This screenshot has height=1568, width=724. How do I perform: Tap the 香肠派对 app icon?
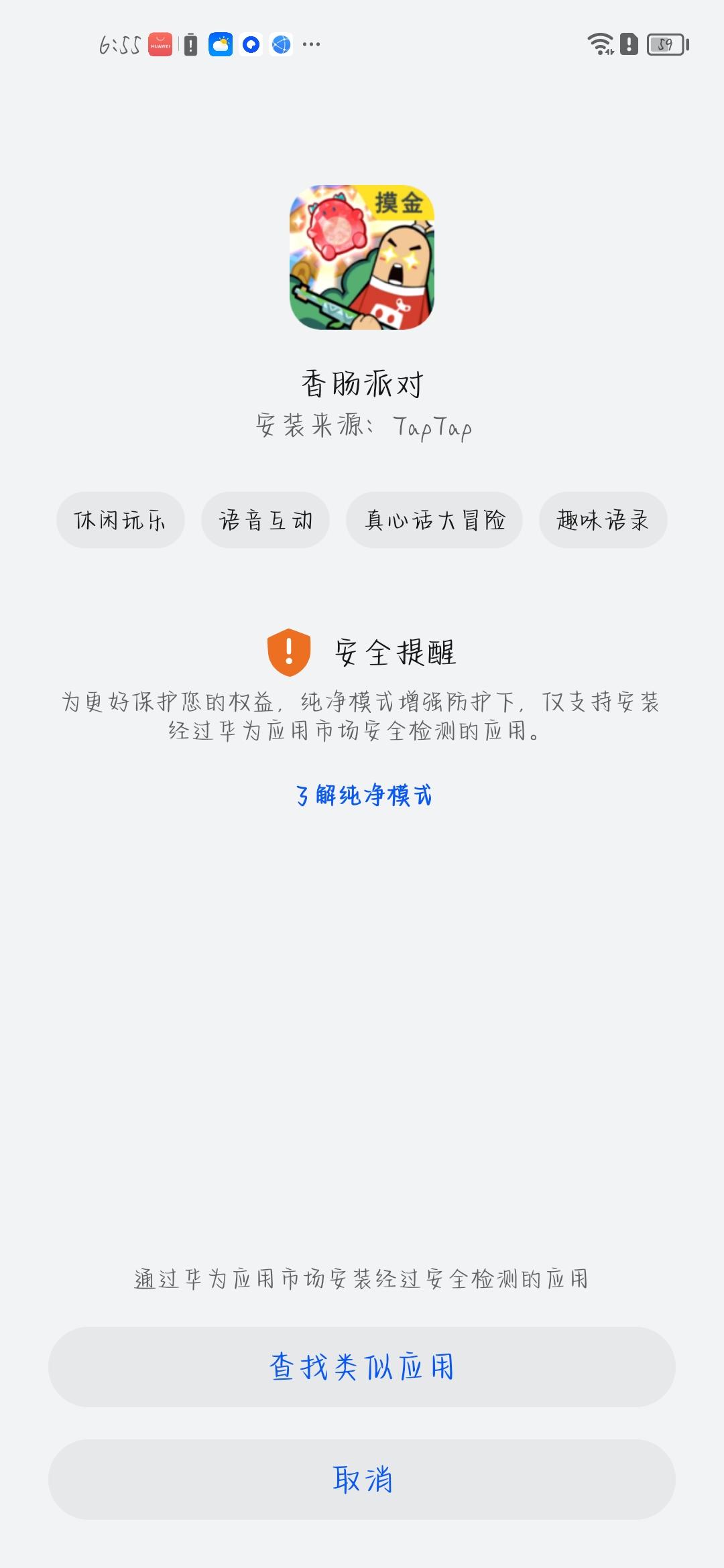pos(362,260)
